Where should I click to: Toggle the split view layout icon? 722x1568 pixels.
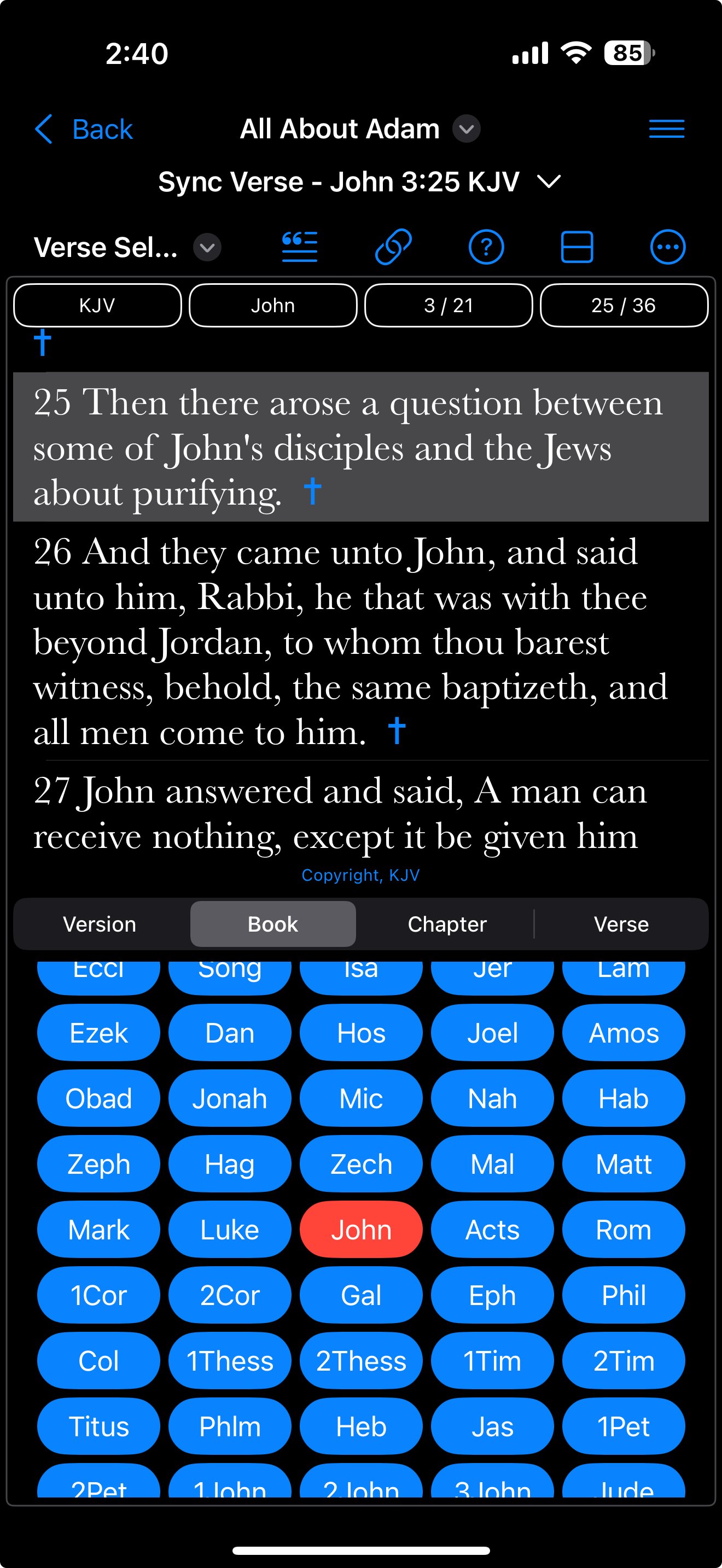pos(577,247)
